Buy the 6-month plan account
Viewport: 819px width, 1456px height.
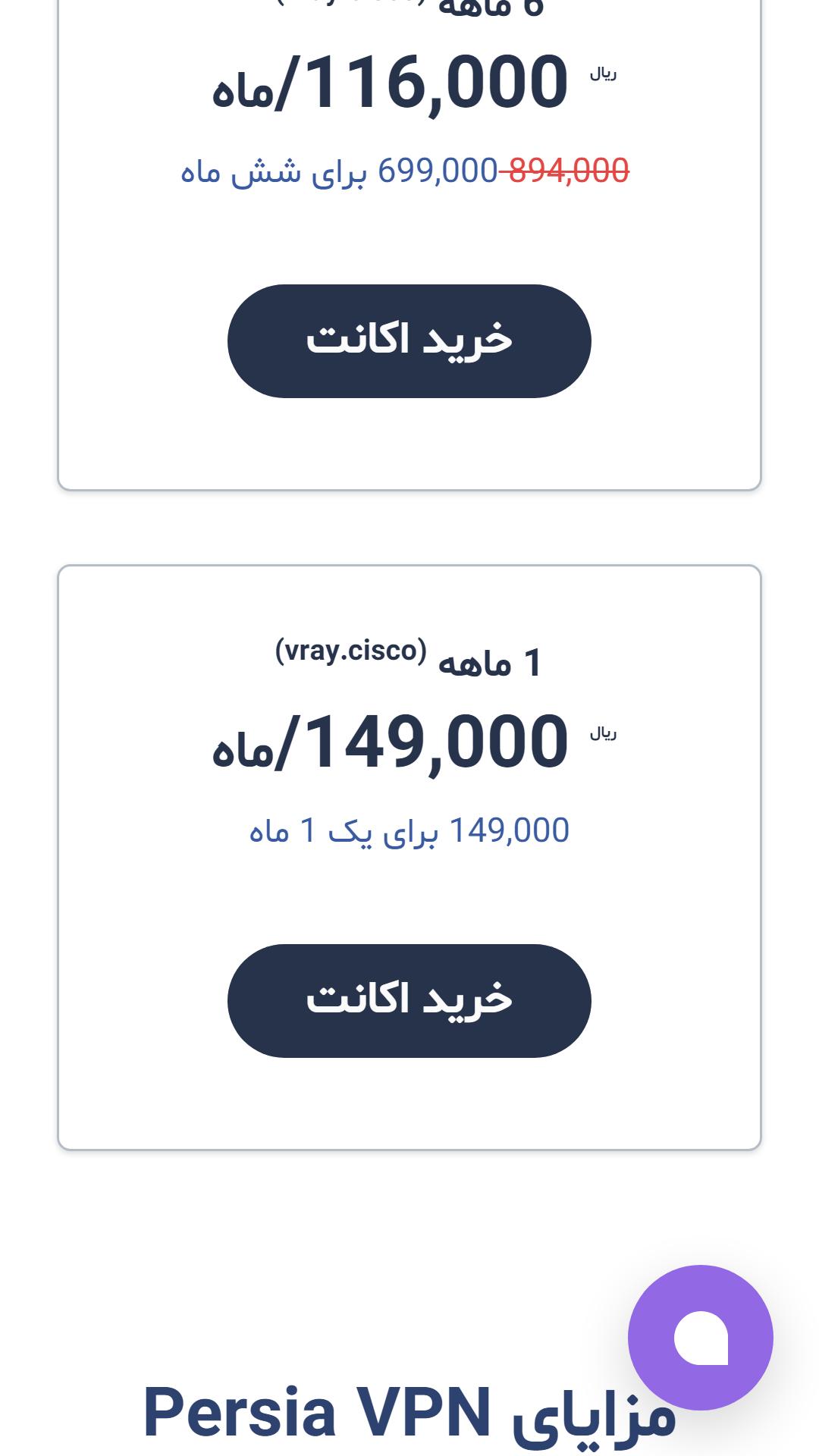(x=409, y=341)
